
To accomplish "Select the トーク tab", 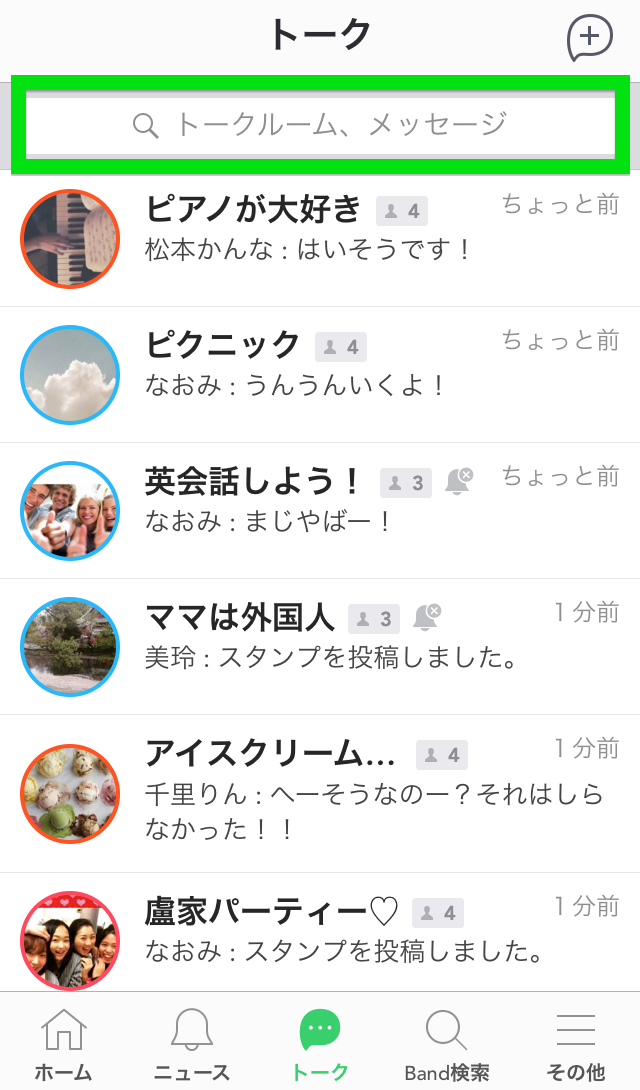I will coord(320,1044).
